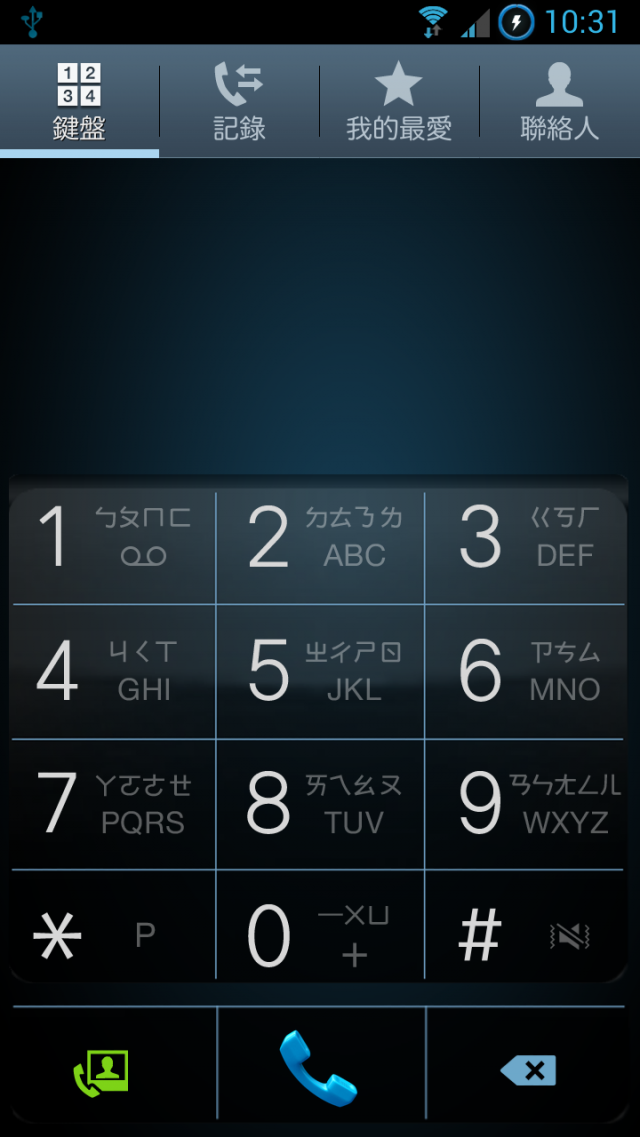
Task: Tap the asterisk star key
Action: pyautogui.click(x=113, y=936)
